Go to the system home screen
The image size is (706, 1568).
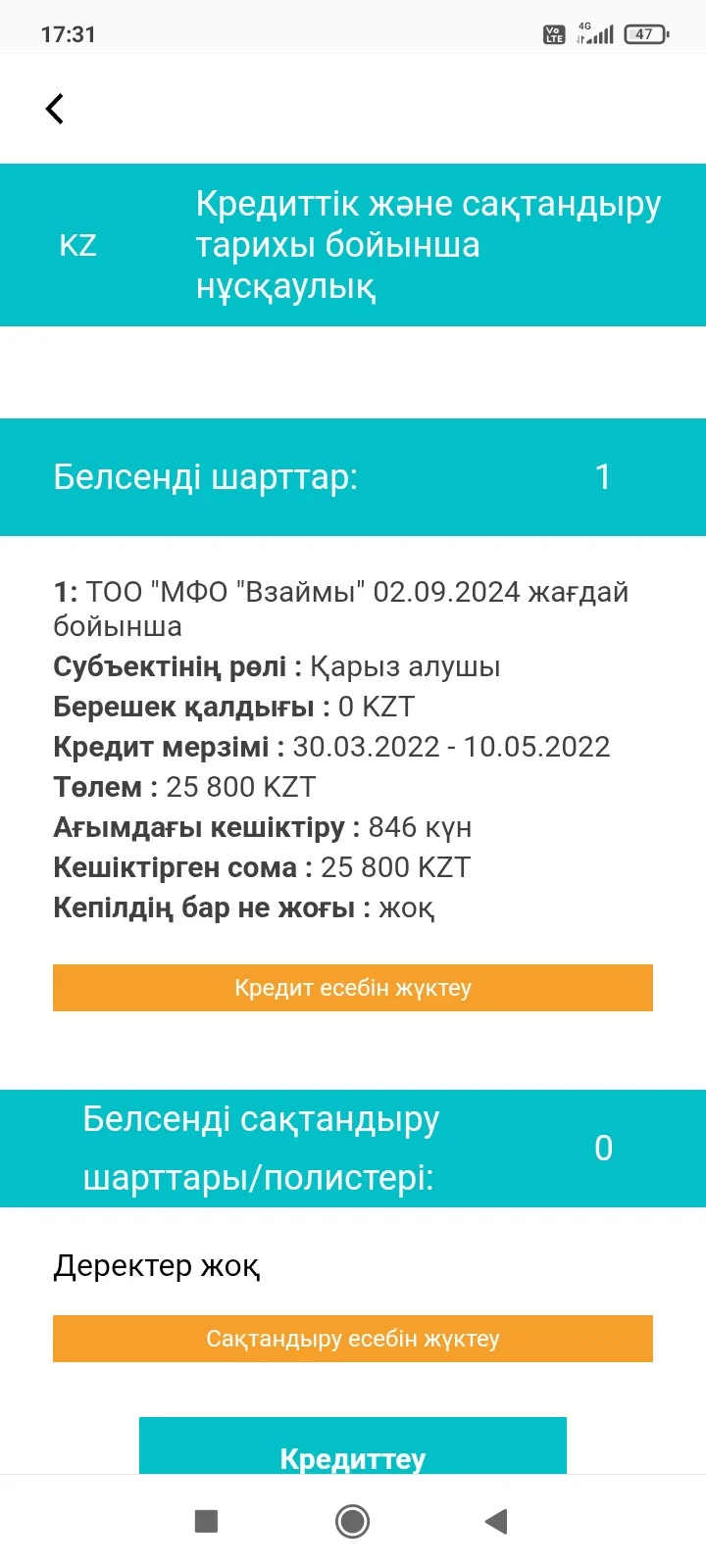click(x=353, y=1521)
